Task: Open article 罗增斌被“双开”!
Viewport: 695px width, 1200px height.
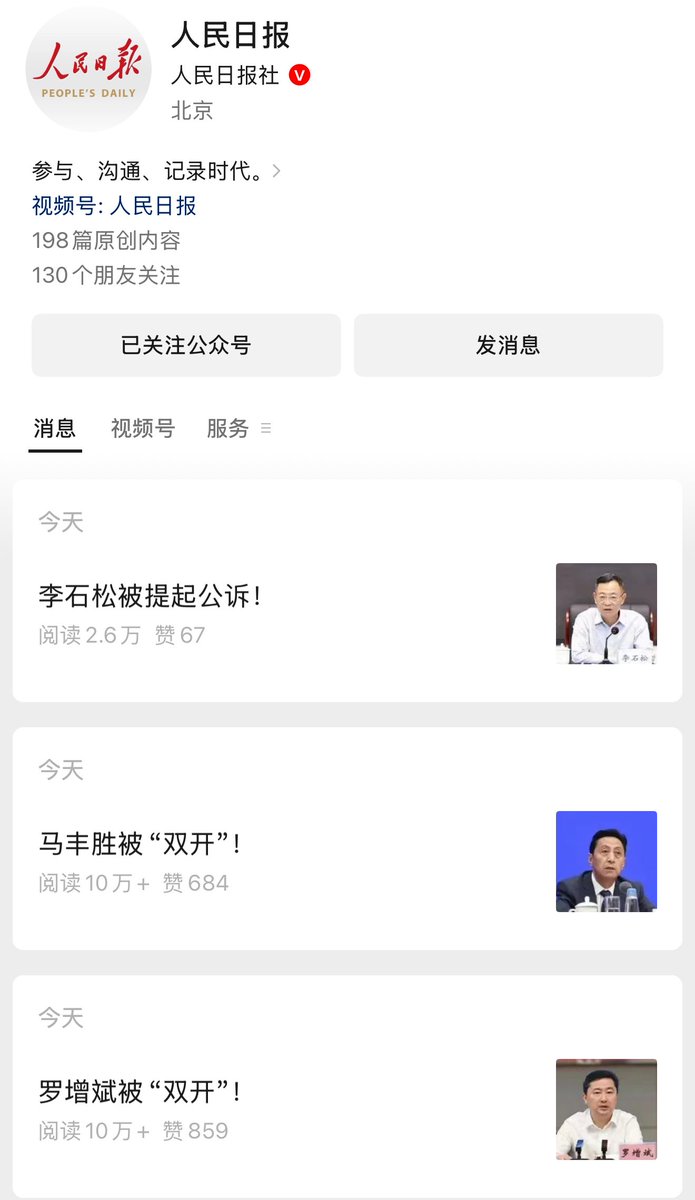Action: click(347, 1087)
